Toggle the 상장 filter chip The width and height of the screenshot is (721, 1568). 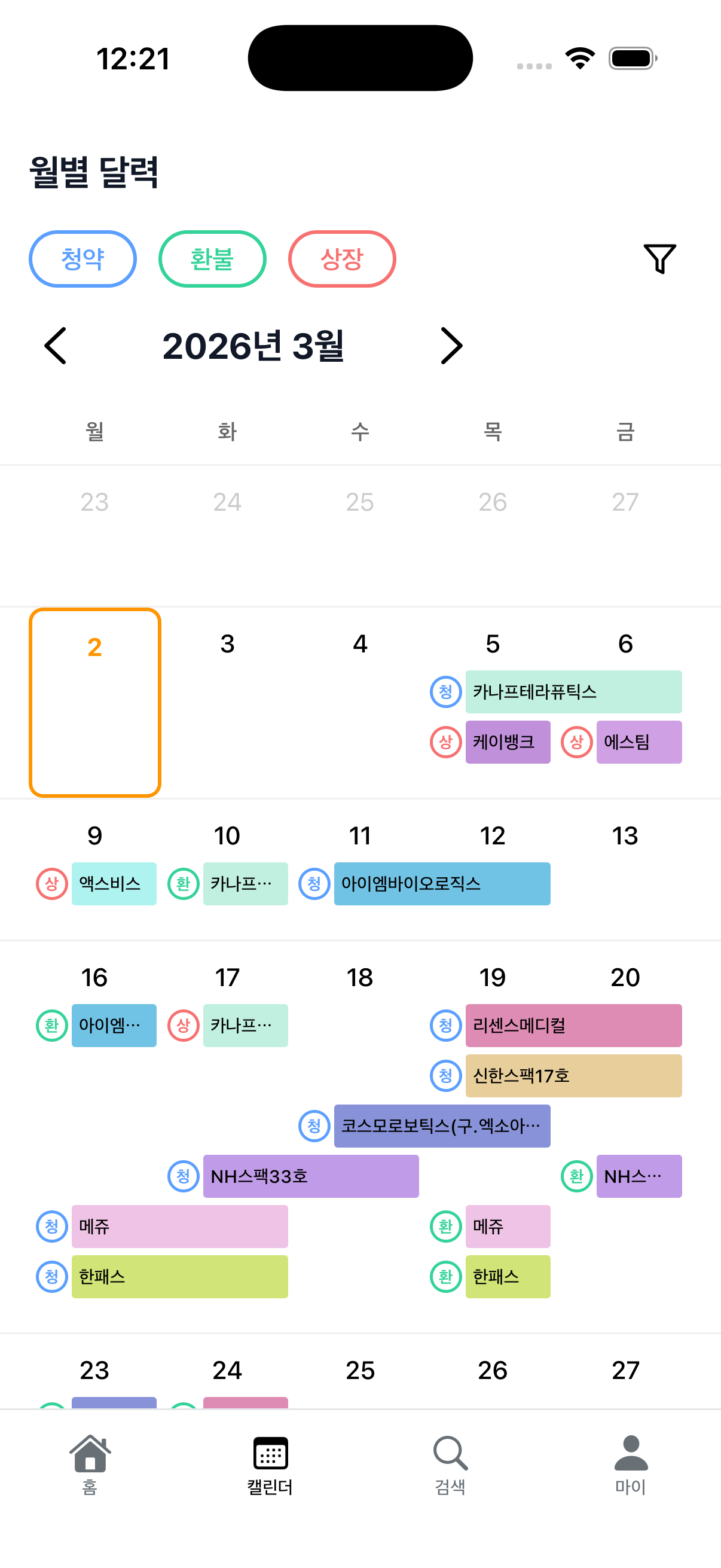pyautogui.click(x=342, y=258)
